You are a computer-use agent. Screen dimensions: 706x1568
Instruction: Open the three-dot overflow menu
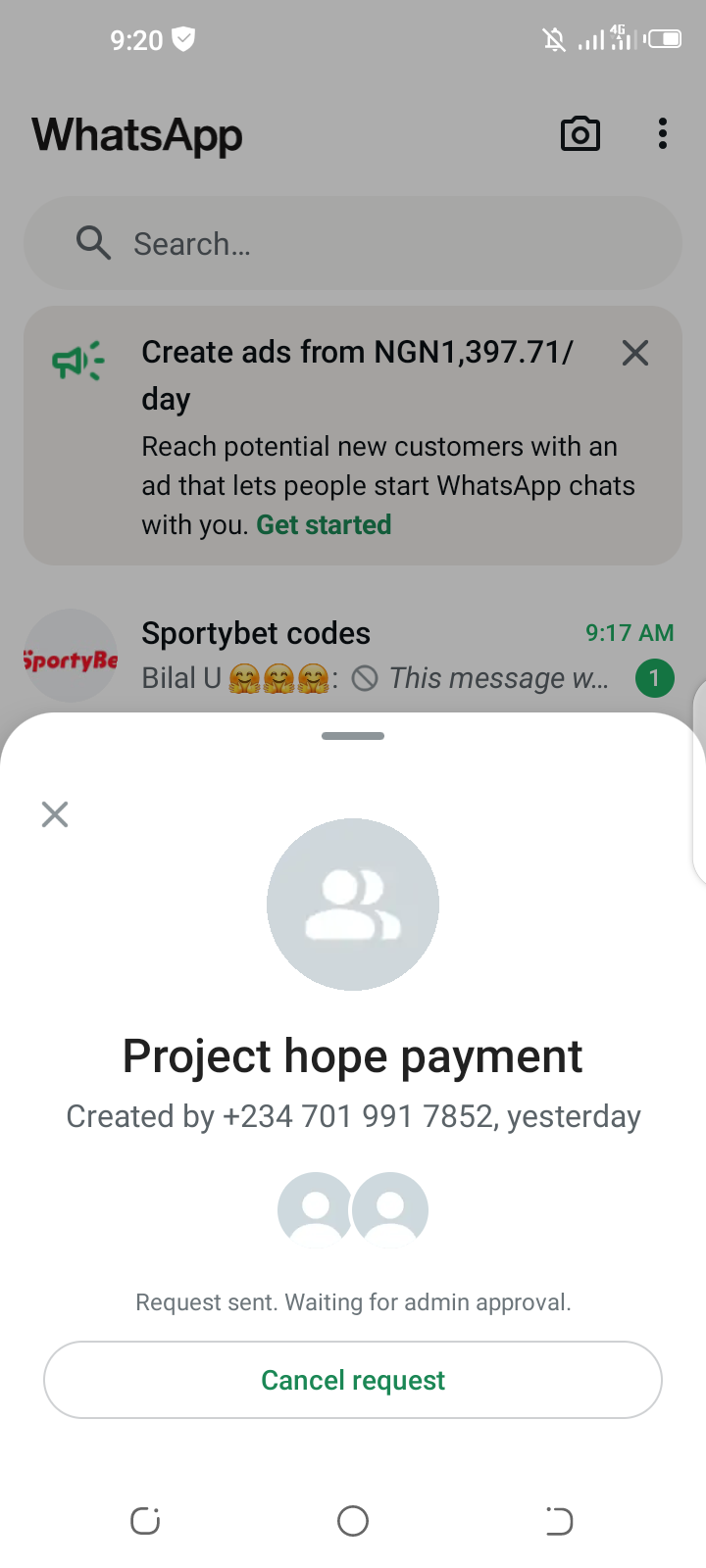(x=663, y=134)
